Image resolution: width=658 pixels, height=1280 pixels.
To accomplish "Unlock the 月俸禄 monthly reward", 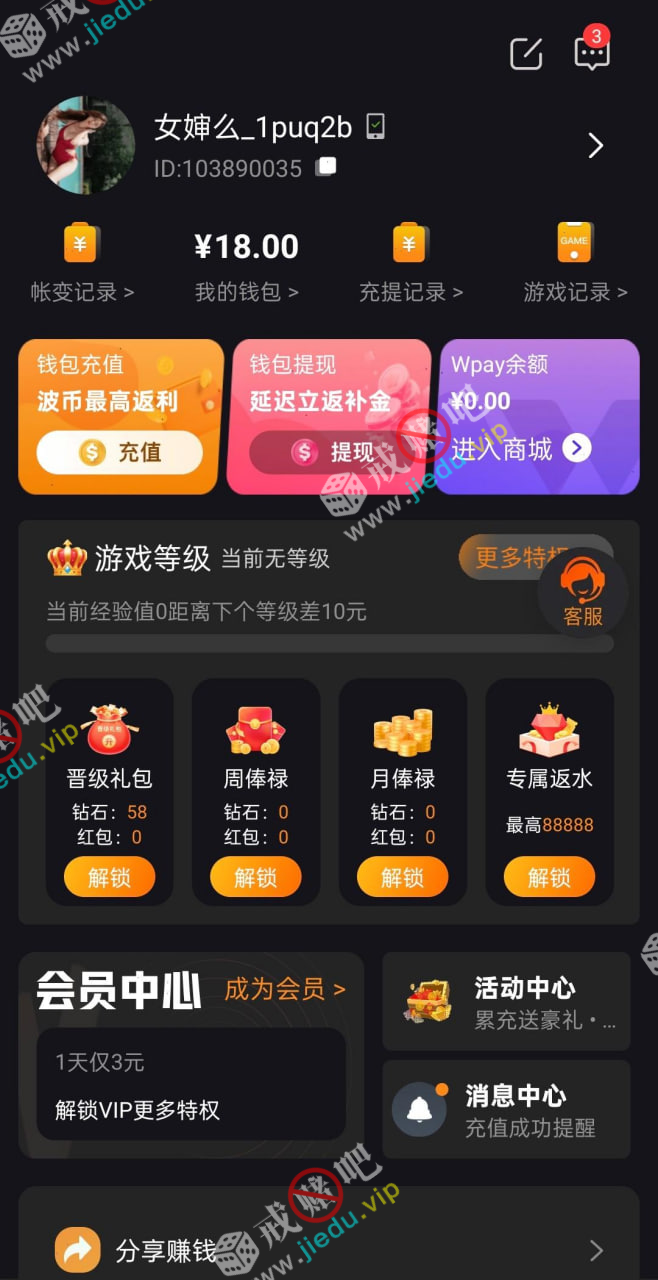I will [x=402, y=878].
